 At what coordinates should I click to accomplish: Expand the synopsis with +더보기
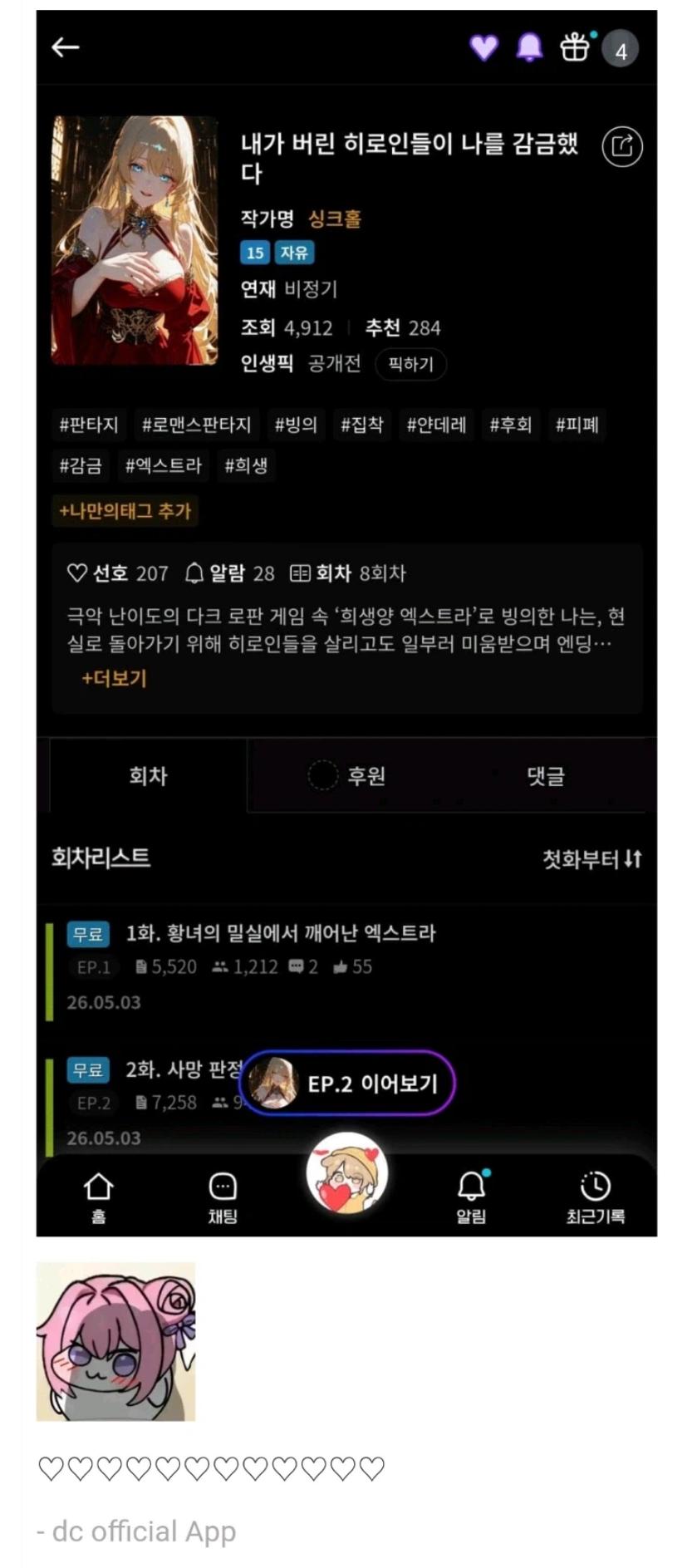pyautogui.click(x=115, y=678)
